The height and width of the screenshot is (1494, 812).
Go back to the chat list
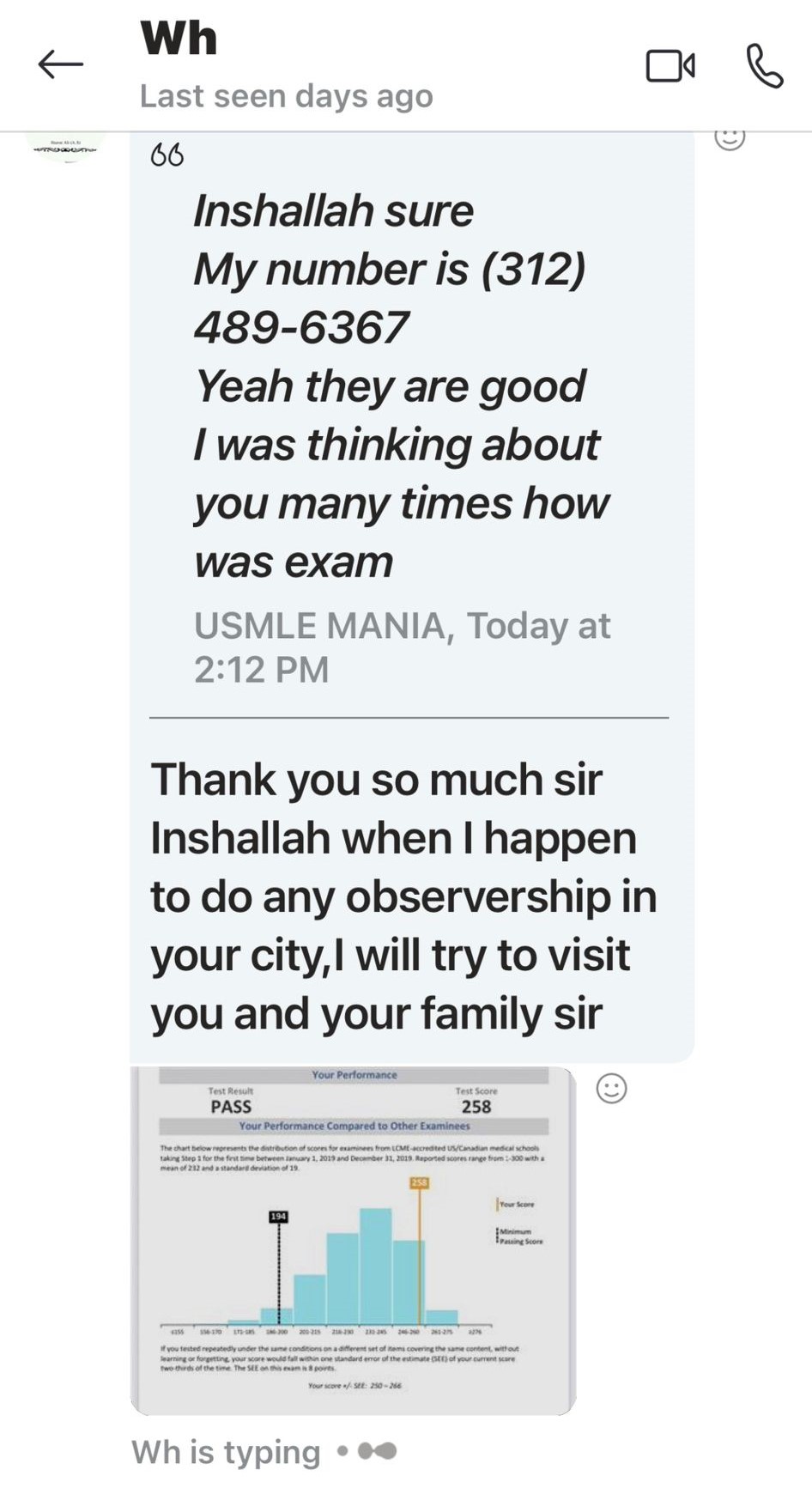click(61, 64)
